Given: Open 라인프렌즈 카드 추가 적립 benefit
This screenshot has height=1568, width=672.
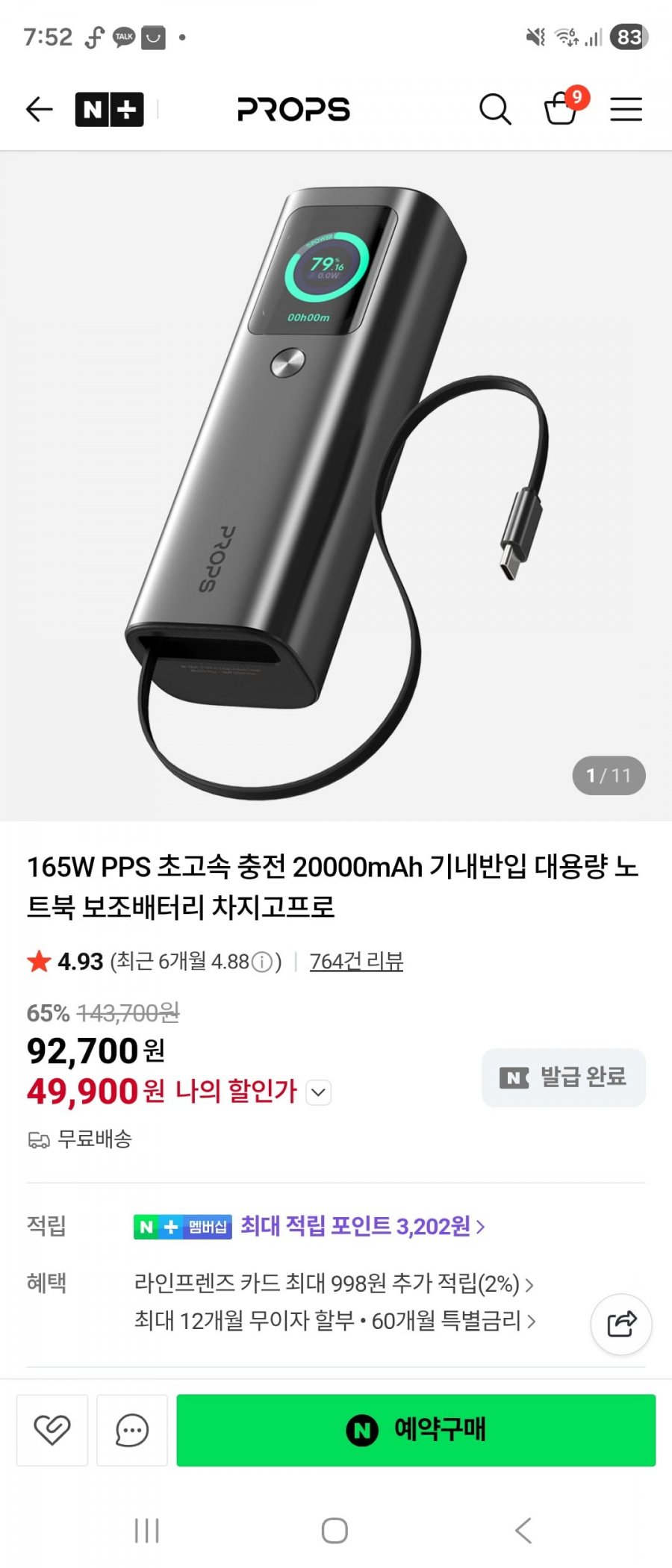Looking at the screenshot, I should pyautogui.click(x=333, y=1284).
